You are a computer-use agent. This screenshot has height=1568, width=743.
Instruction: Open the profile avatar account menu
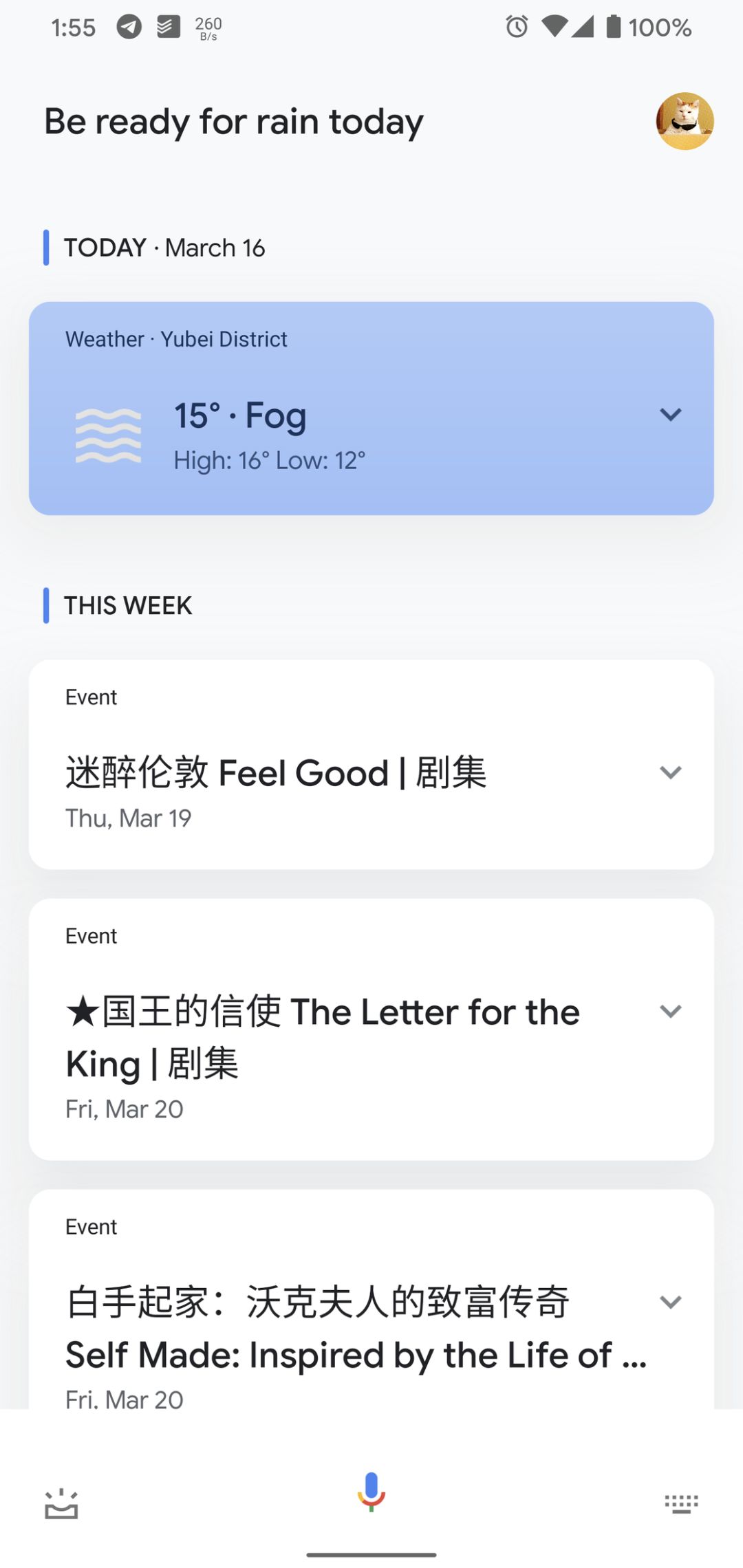click(685, 121)
